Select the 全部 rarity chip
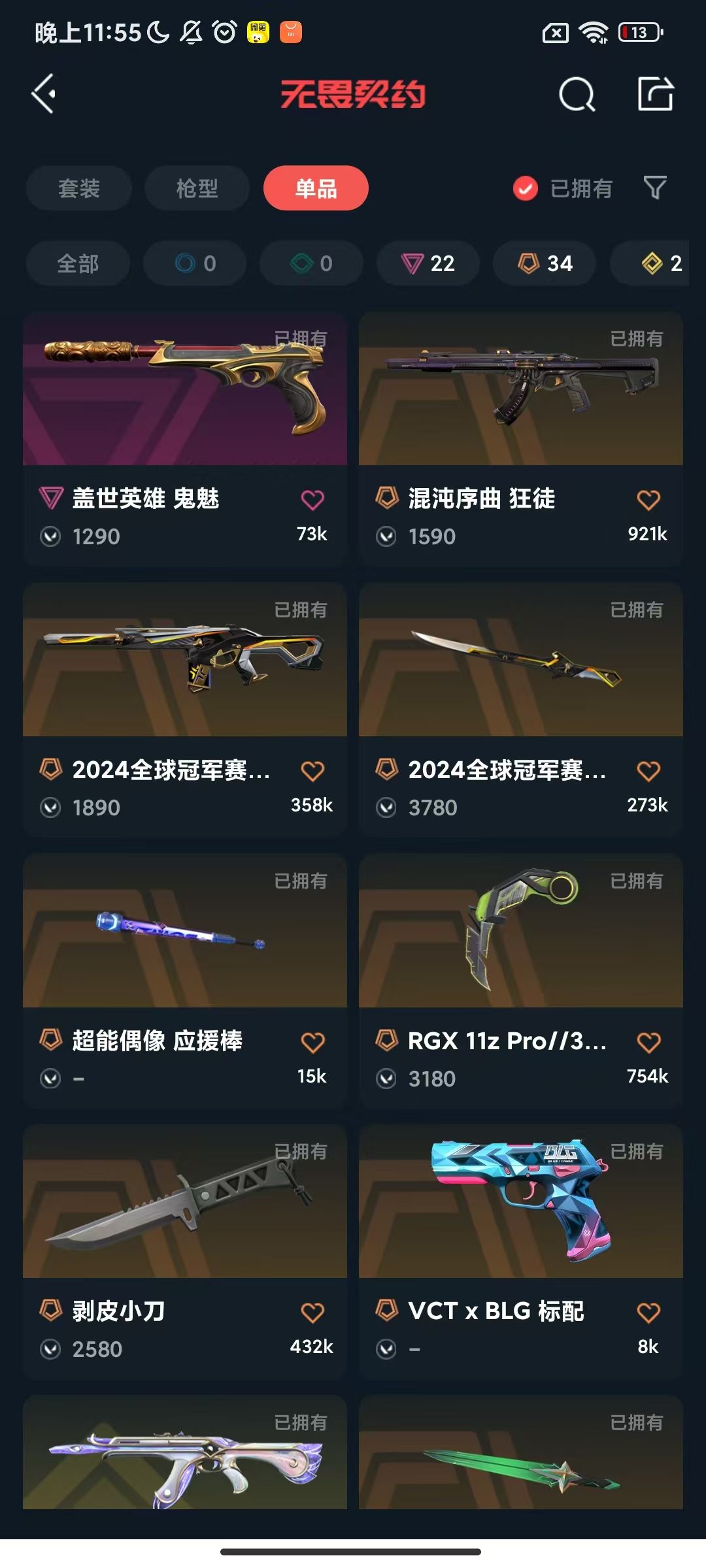706x1568 pixels. [x=78, y=263]
